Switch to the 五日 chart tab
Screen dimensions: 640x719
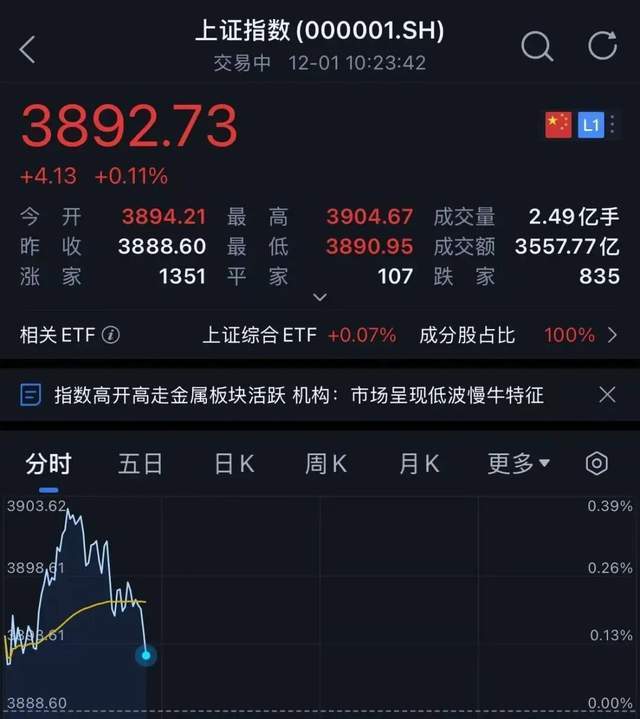pyautogui.click(x=140, y=464)
